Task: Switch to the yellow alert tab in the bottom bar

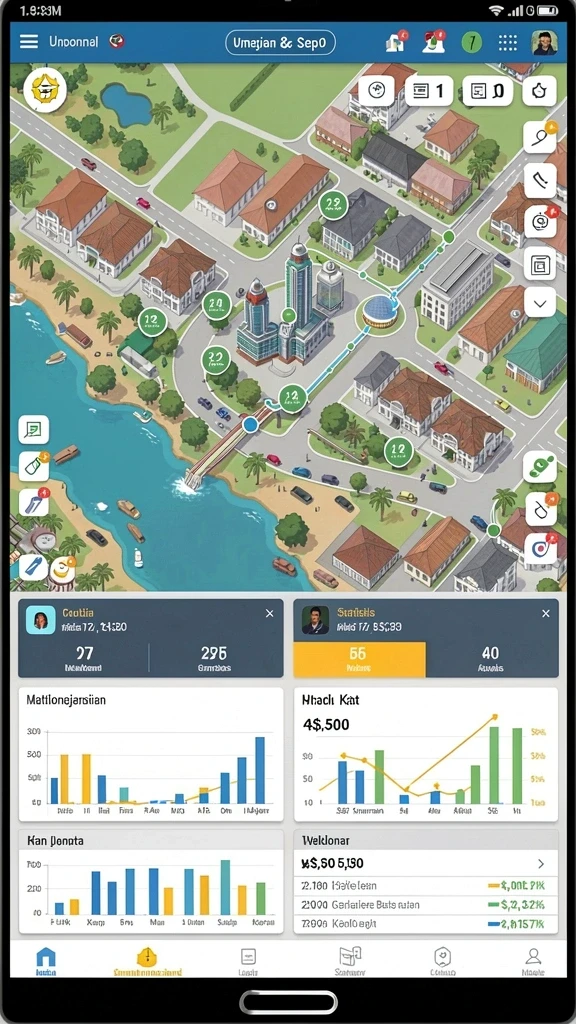Action: pyautogui.click(x=147, y=961)
